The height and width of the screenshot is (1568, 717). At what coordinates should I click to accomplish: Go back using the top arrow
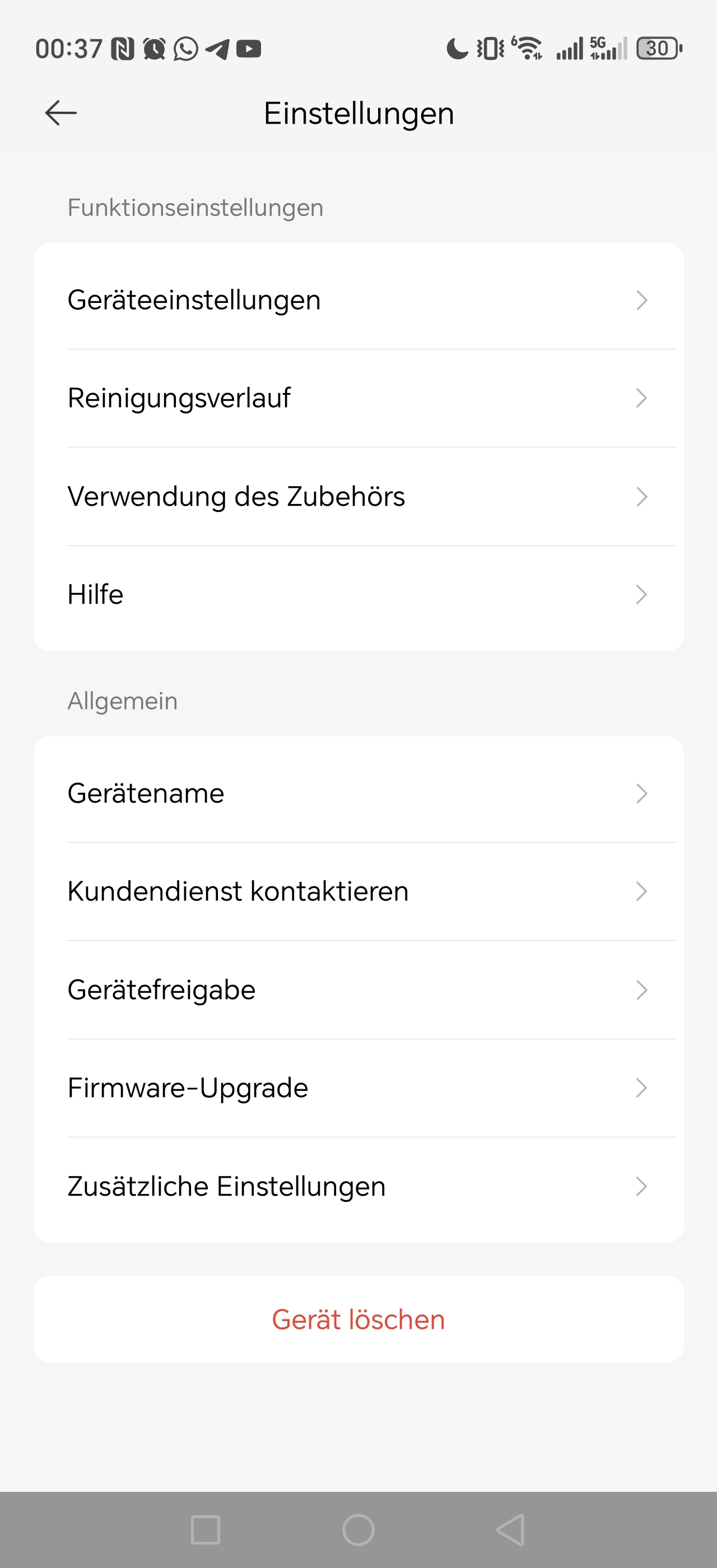point(61,113)
